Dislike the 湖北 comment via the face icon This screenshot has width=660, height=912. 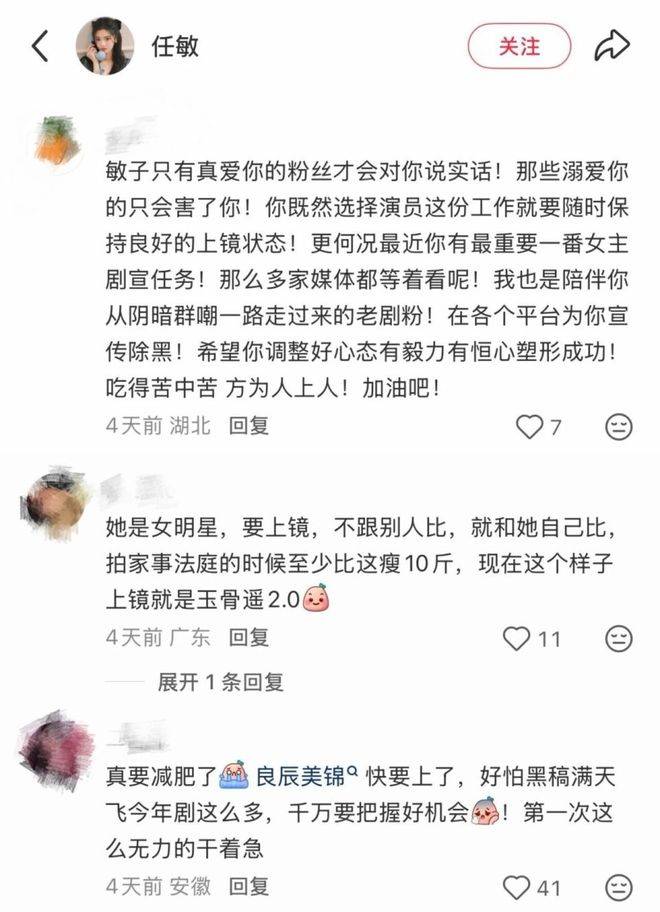pos(619,427)
